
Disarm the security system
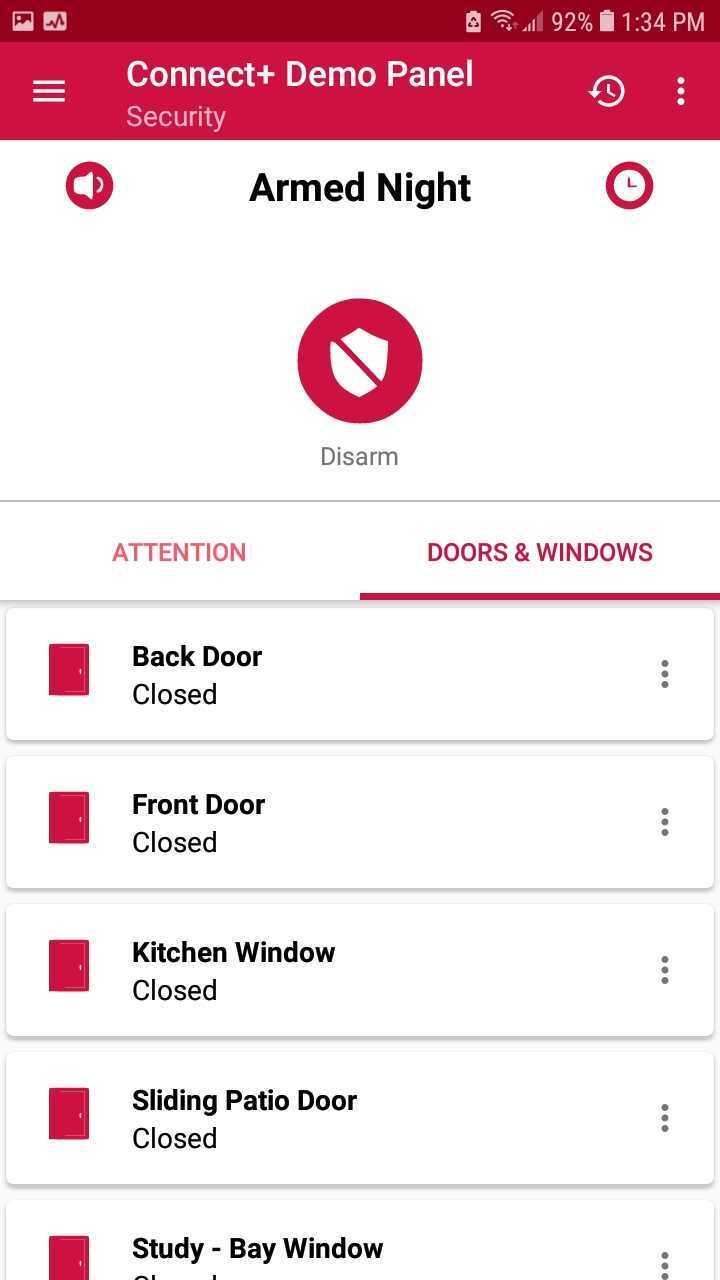tap(360, 361)
